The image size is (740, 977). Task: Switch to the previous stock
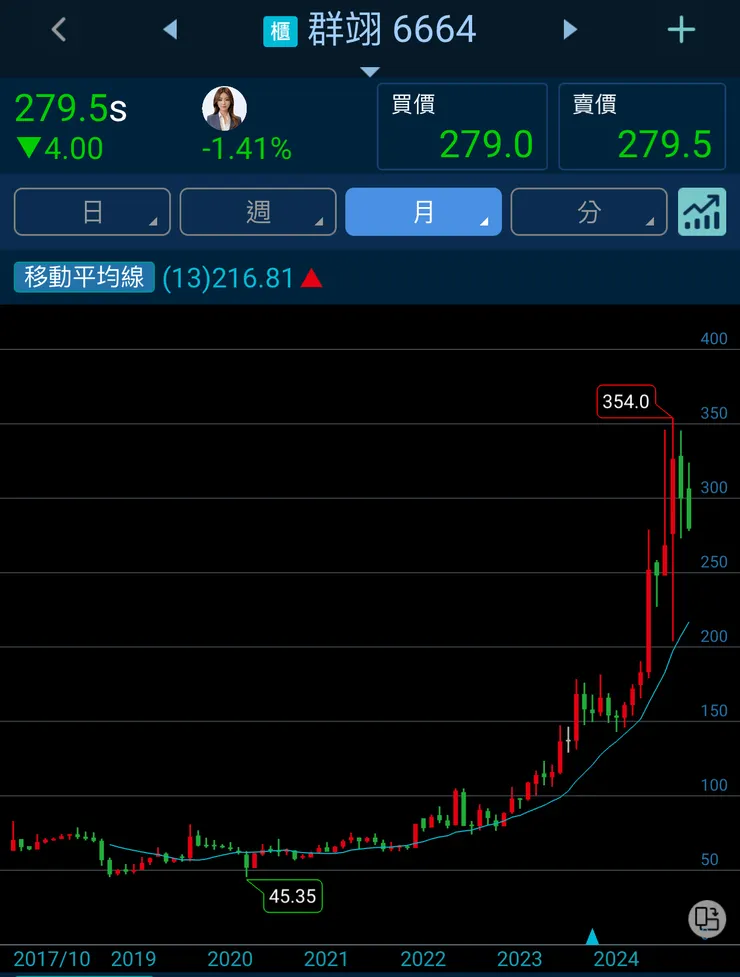coord(170,30)
